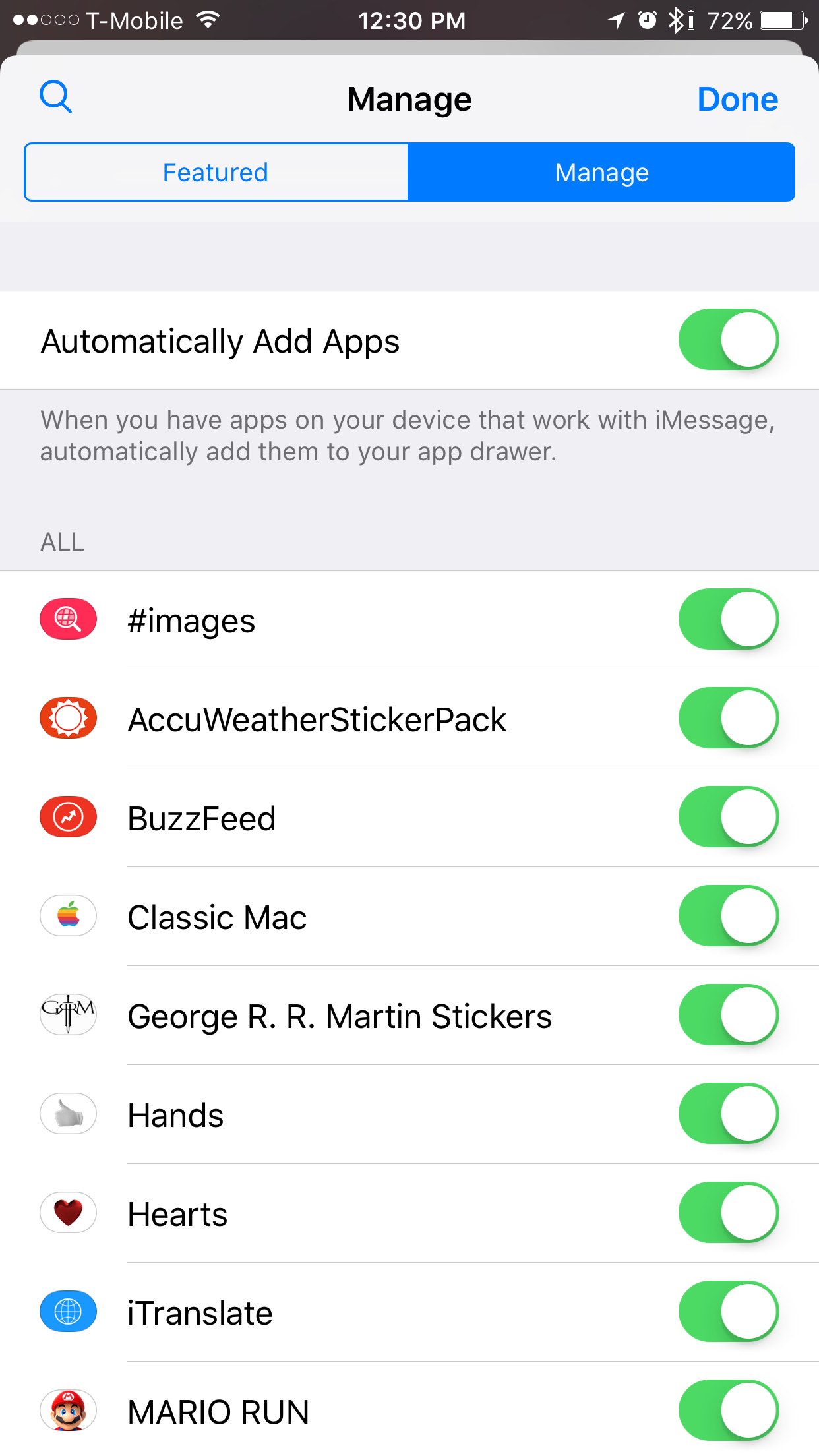The image size is (819, 1456).
Task: Disable the Hearts sticker pack
Action: point(729,1213)
